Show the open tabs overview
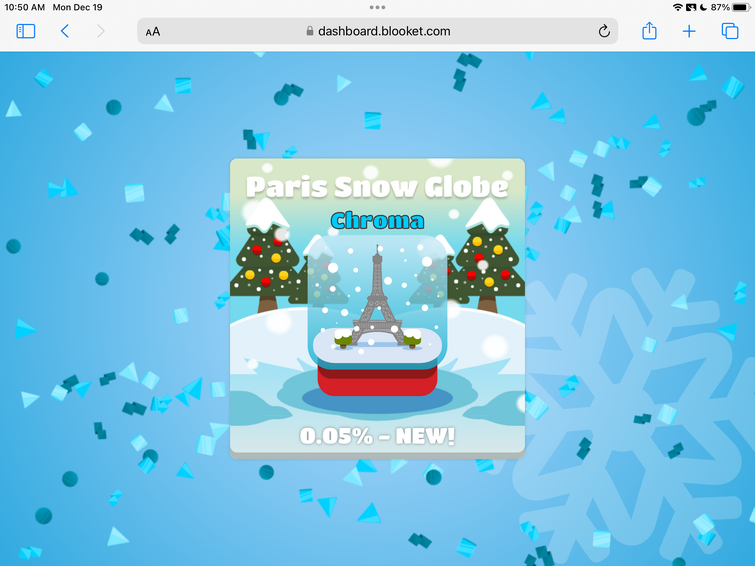755x566 pixels. [x=730, y=31]
